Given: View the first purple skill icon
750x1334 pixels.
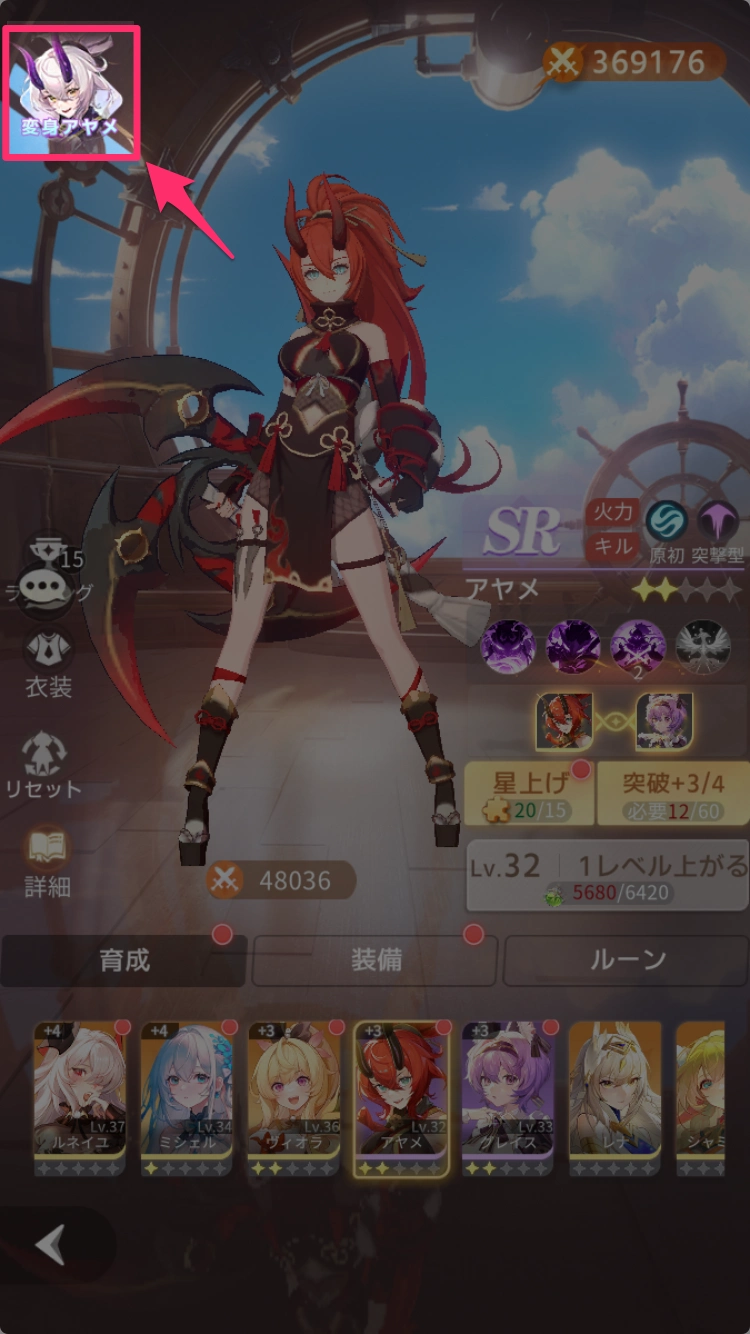Looking at the screenshot, I should (x=508, y=646).
